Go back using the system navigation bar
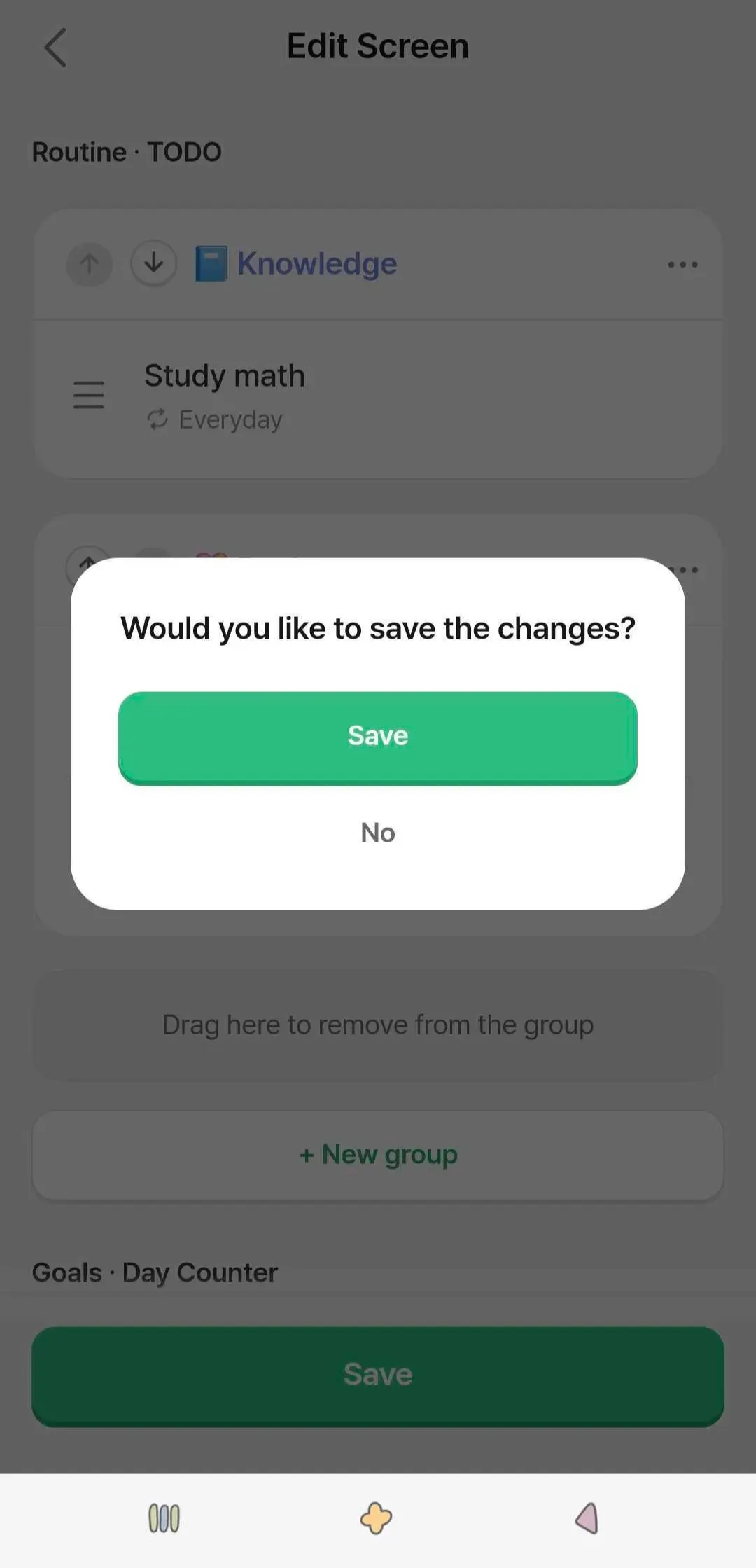Screen dimensions: 756x1568 point(587,1518)
